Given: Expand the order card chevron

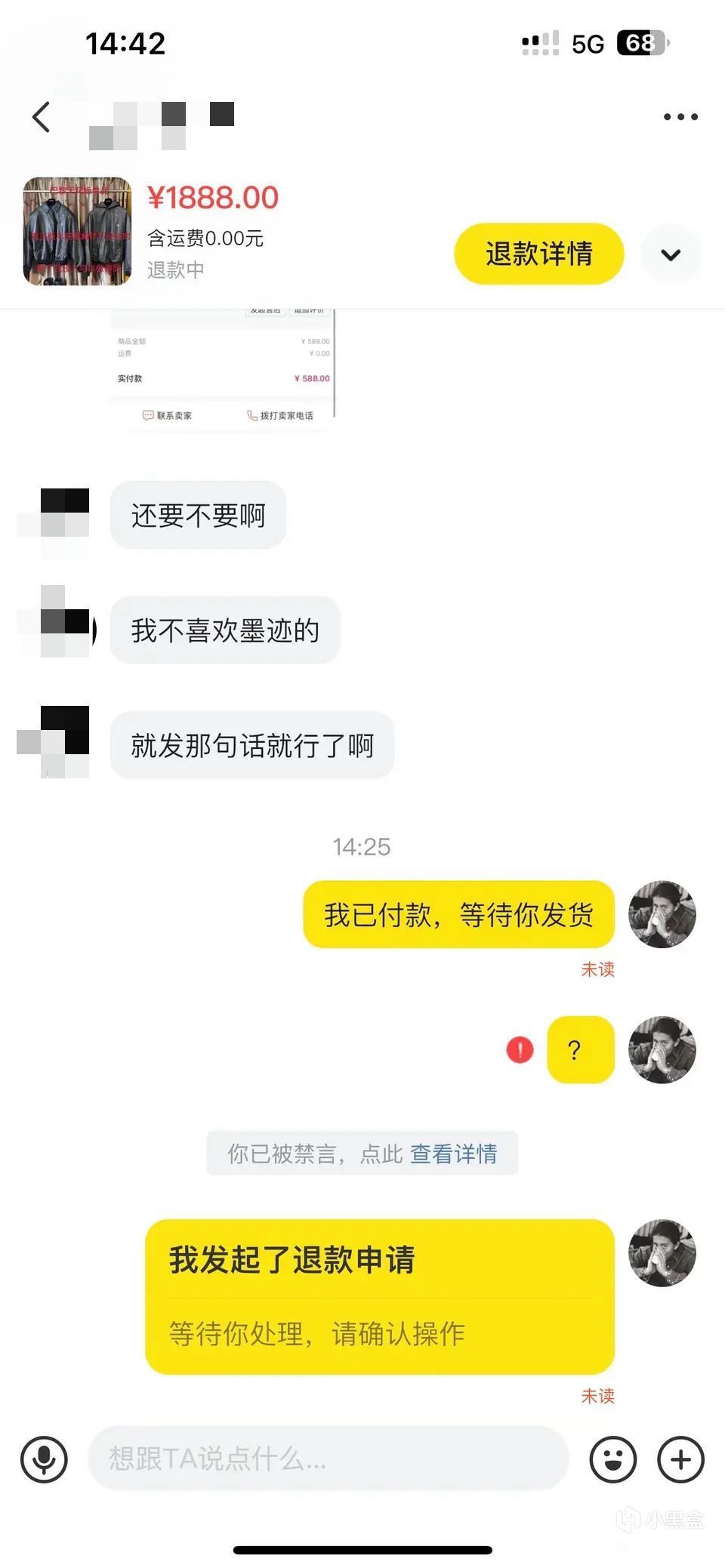Looking at the screenshot, I should point(671,254).
